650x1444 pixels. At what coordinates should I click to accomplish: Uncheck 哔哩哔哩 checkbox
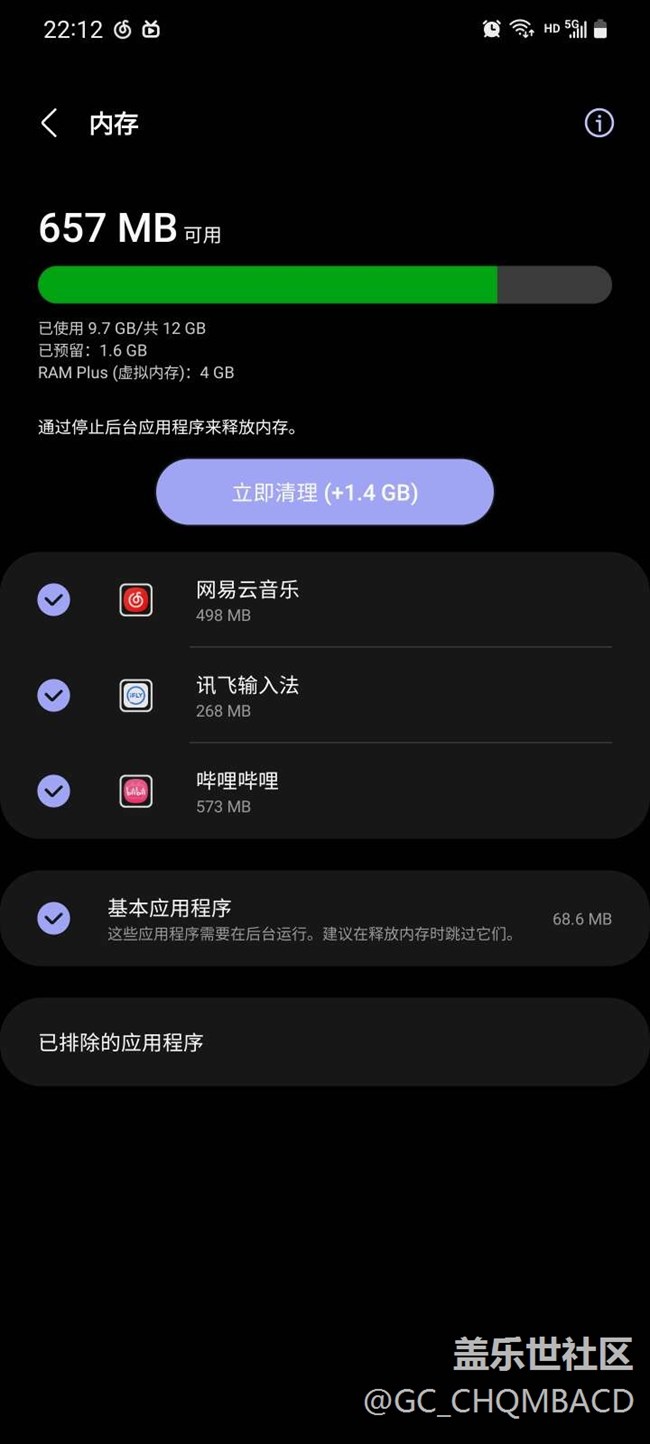(53, 791)
